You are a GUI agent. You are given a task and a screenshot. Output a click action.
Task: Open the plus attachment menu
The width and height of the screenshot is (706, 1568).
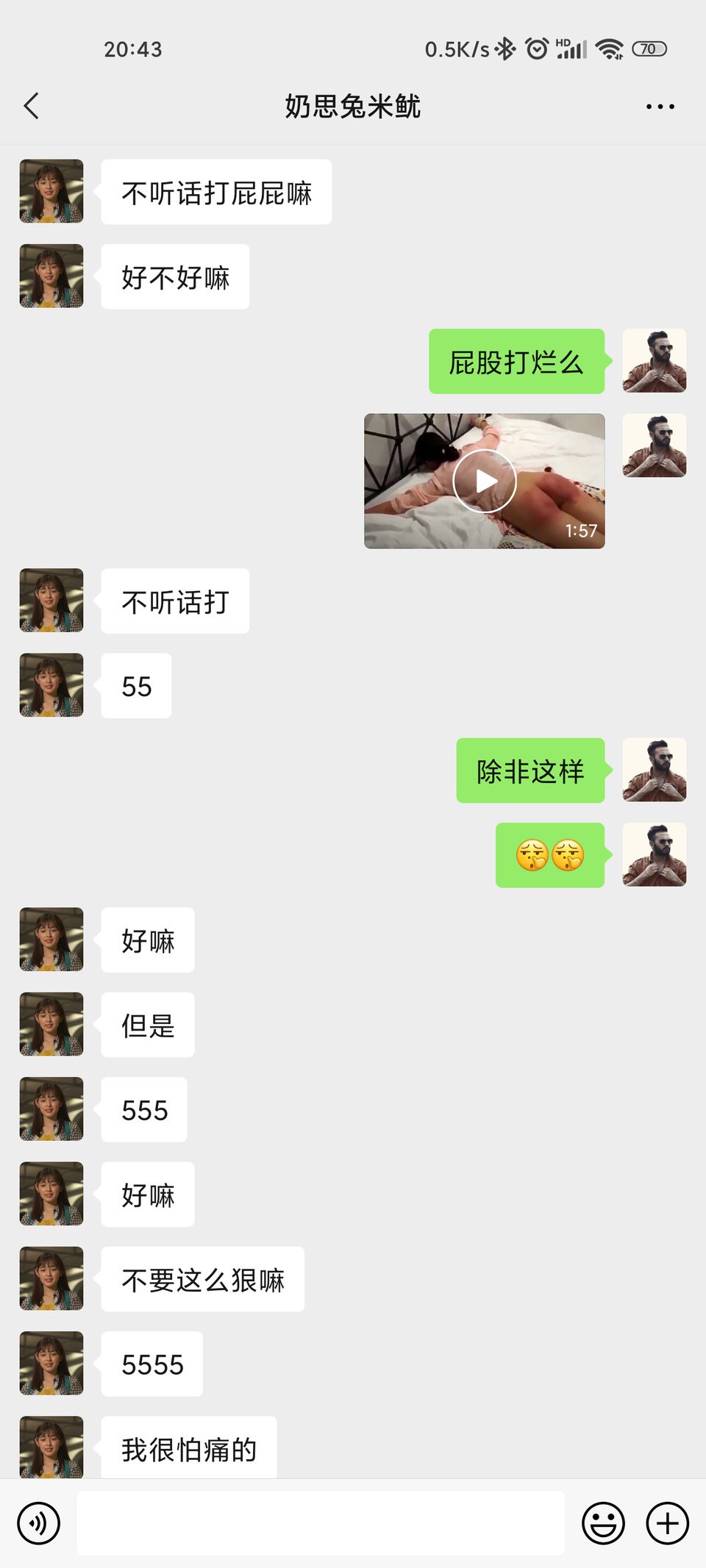point(667,1523)
